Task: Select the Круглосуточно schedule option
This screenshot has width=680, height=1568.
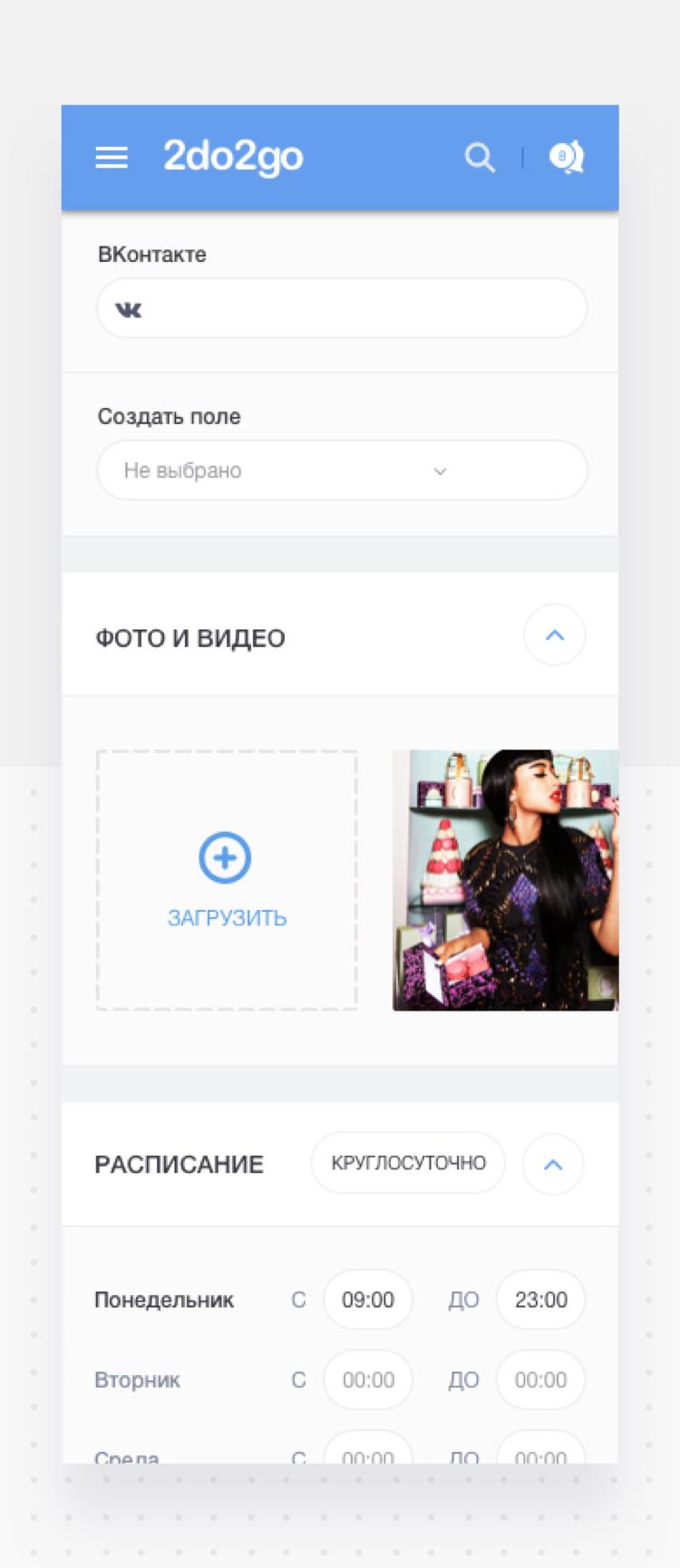Action: click(x=408, y=1163)
